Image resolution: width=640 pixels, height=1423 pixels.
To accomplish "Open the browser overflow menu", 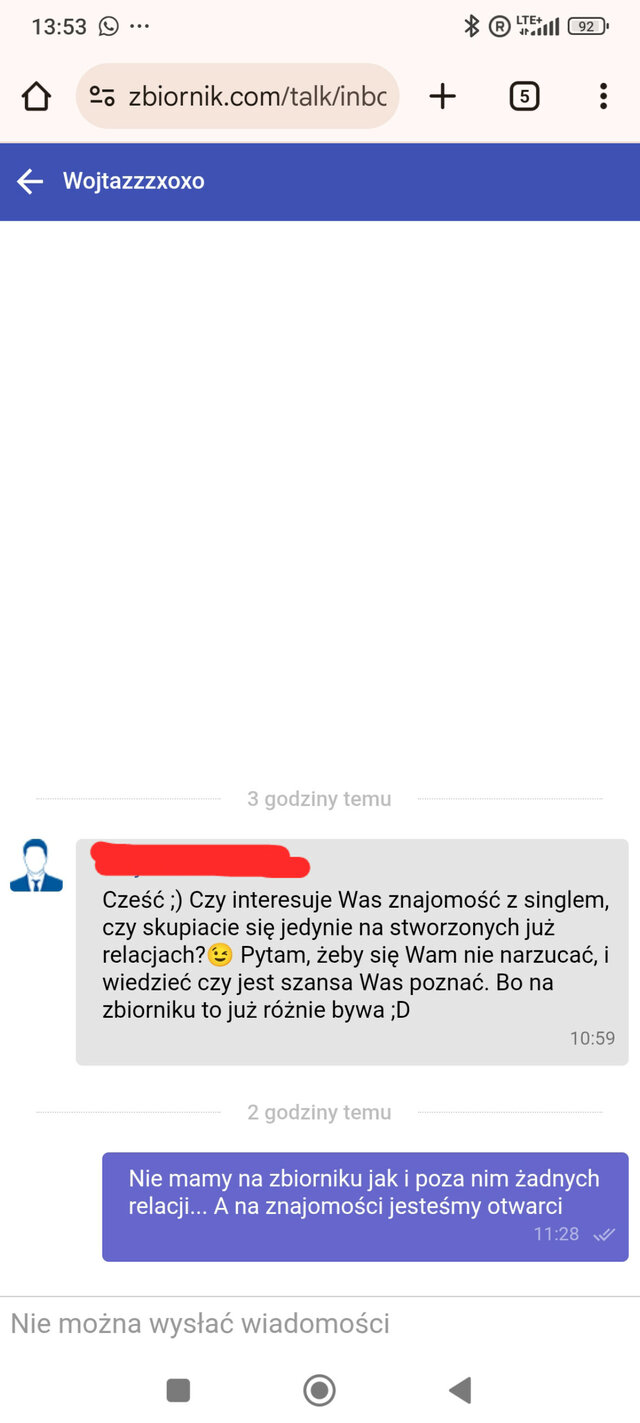I will tap(602, 96).
